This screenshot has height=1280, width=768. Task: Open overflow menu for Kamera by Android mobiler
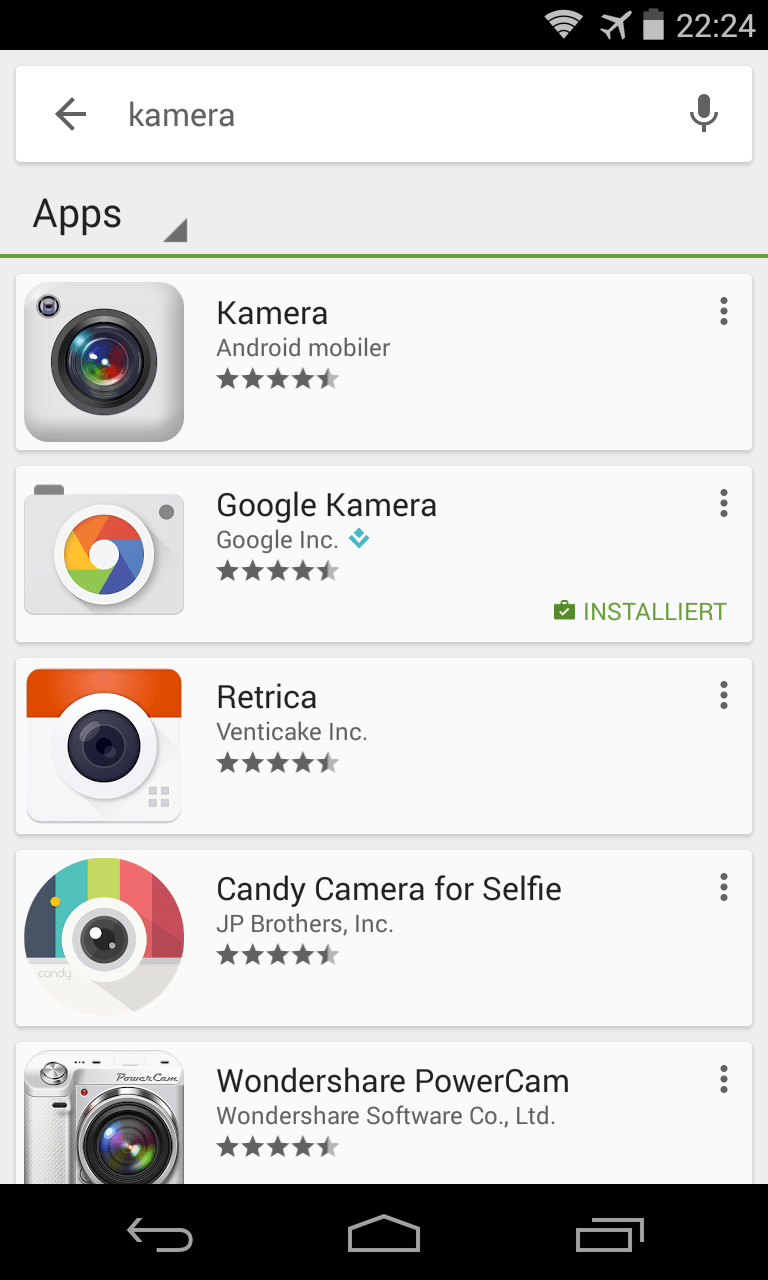[x=724, y=312]
